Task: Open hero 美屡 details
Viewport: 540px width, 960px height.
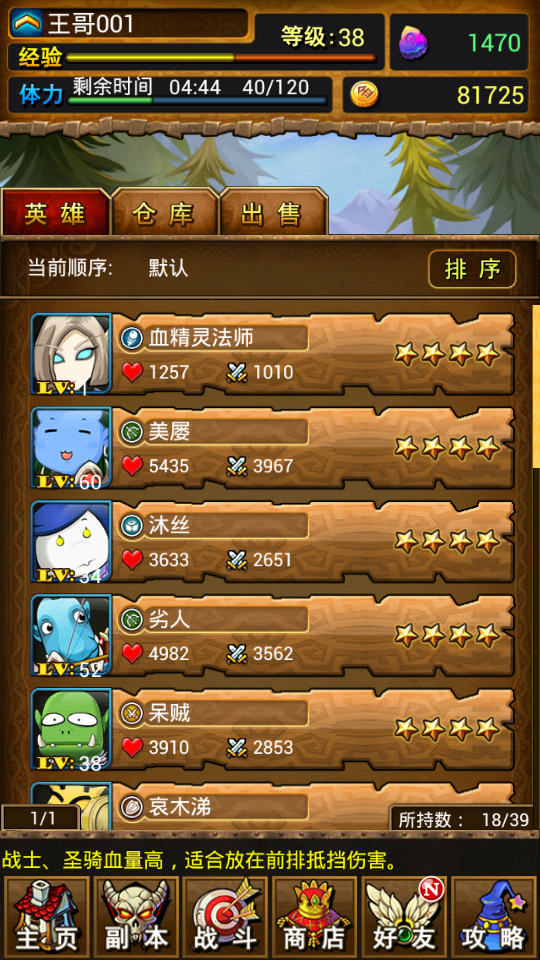Action: point(272,448)
